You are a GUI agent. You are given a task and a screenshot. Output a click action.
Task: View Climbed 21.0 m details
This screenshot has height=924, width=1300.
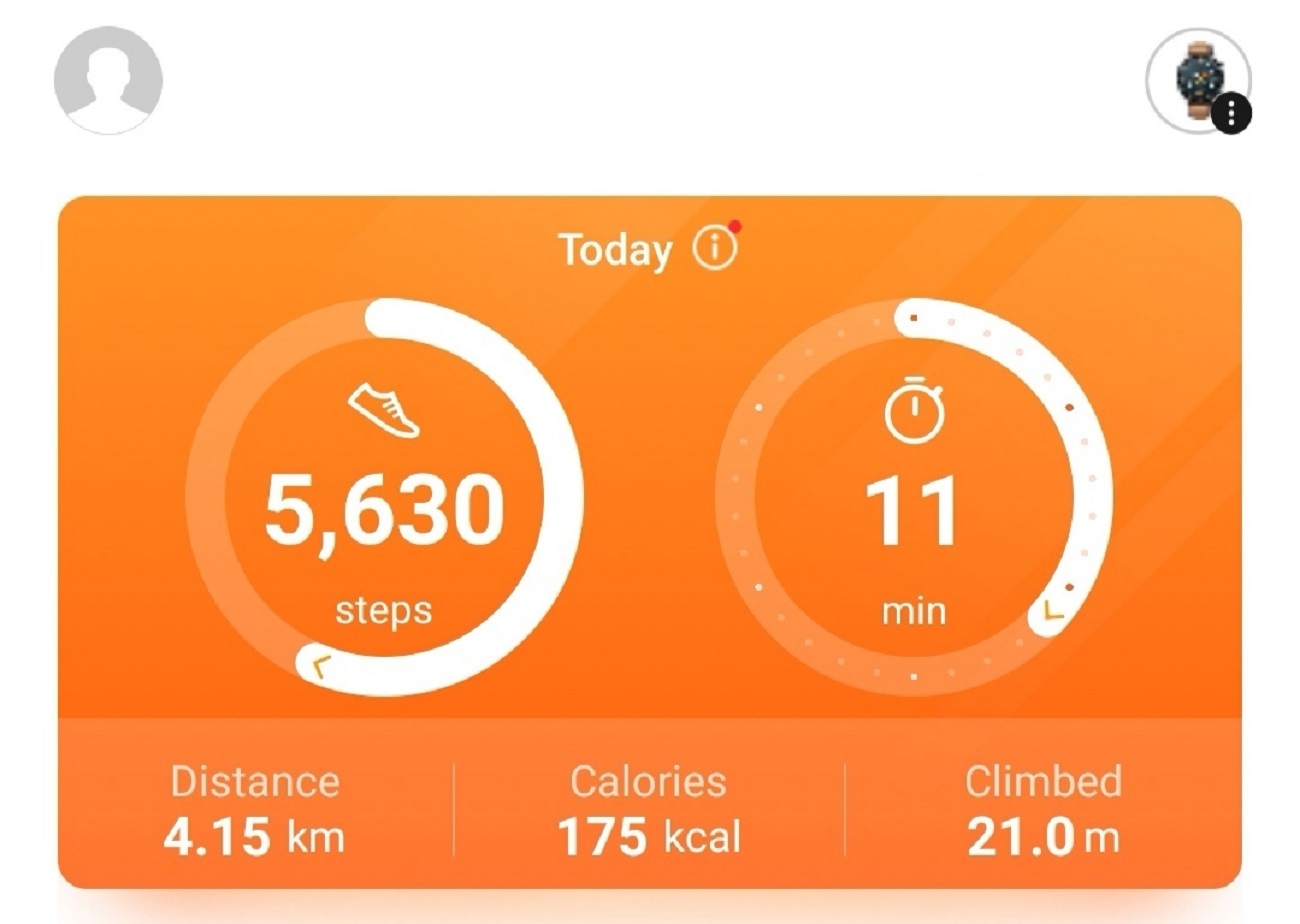[1043, 809]
